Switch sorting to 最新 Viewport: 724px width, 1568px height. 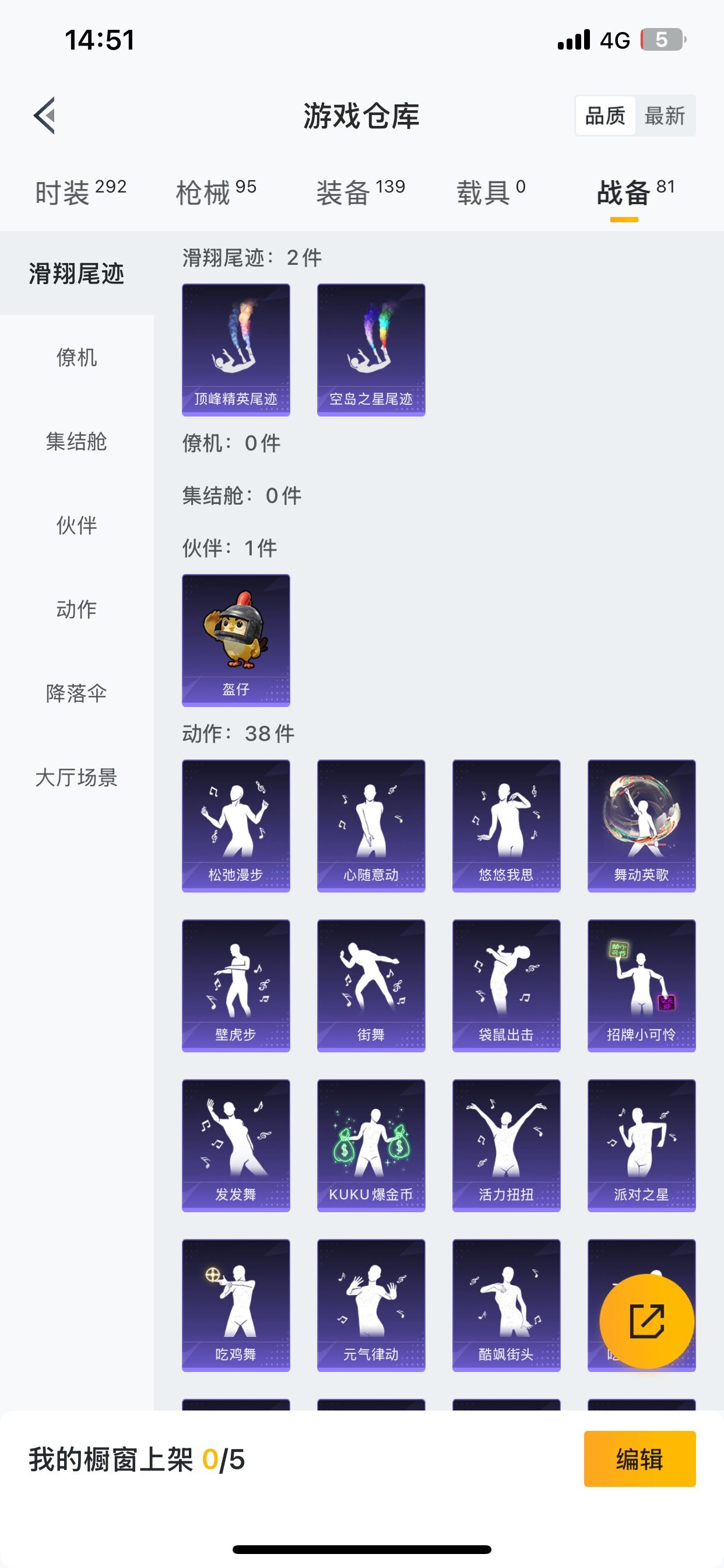(665, 114)
